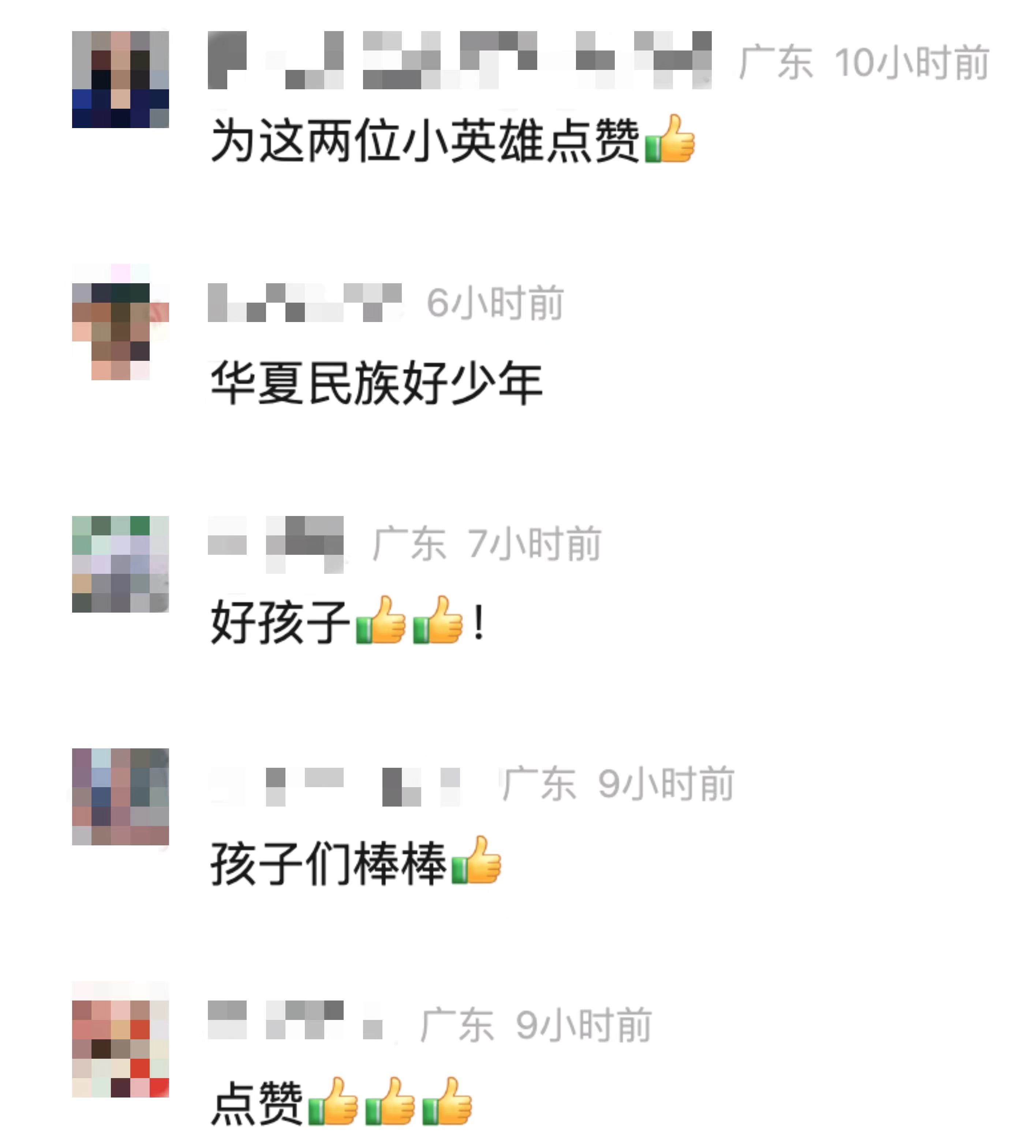
Task: Tap the avatar next to 好孩子 comment
Action: click(120, 564)
